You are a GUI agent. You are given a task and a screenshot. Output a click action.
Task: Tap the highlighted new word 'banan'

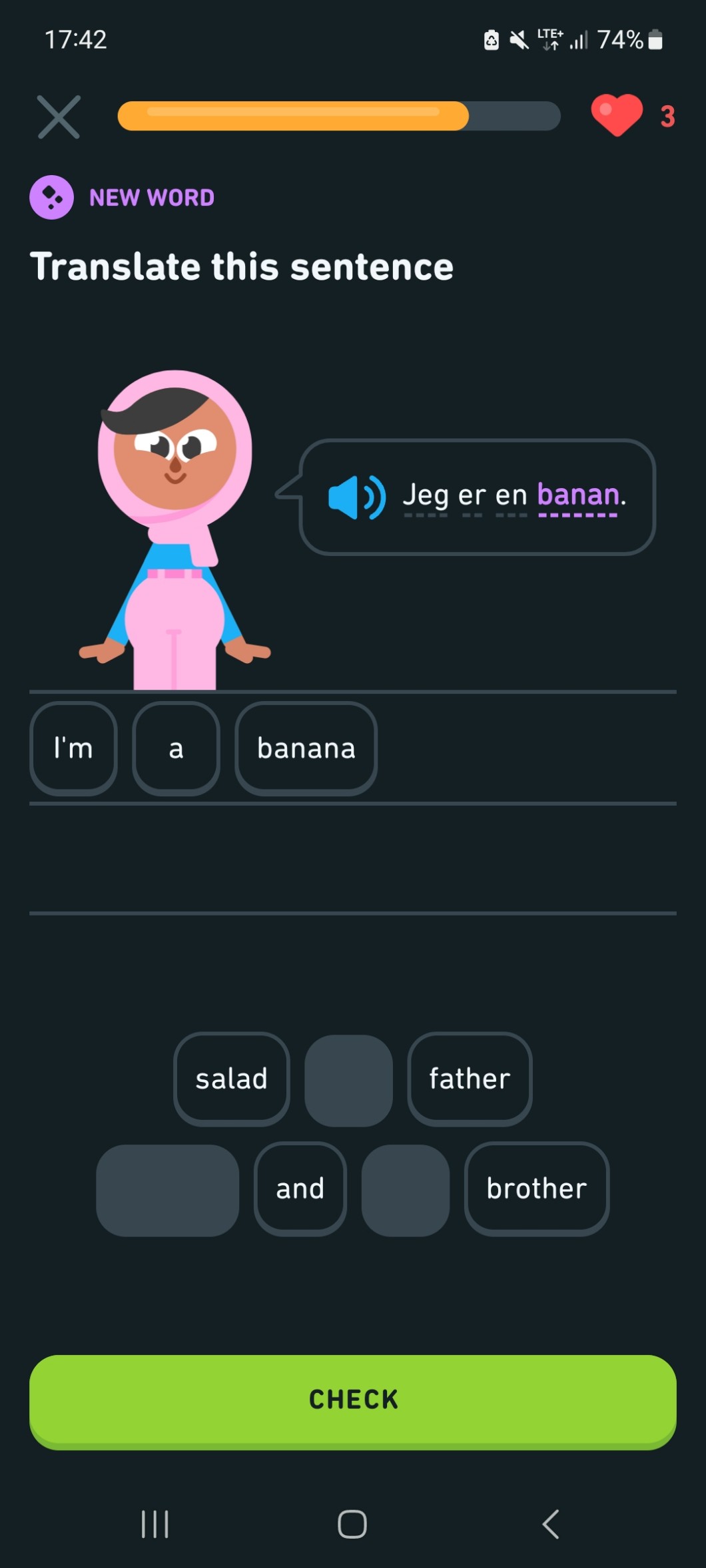[x=577, y=495]
